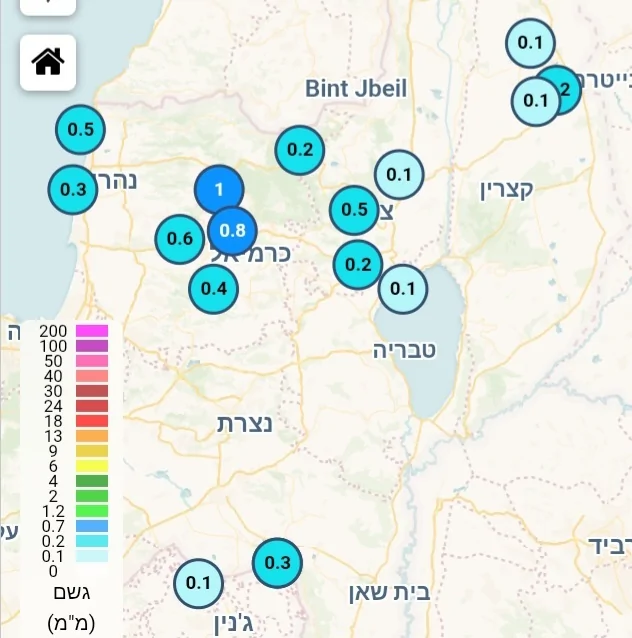632x638 pixels.
Task: Open the rain marker showing 1
Action: [219, 187]
